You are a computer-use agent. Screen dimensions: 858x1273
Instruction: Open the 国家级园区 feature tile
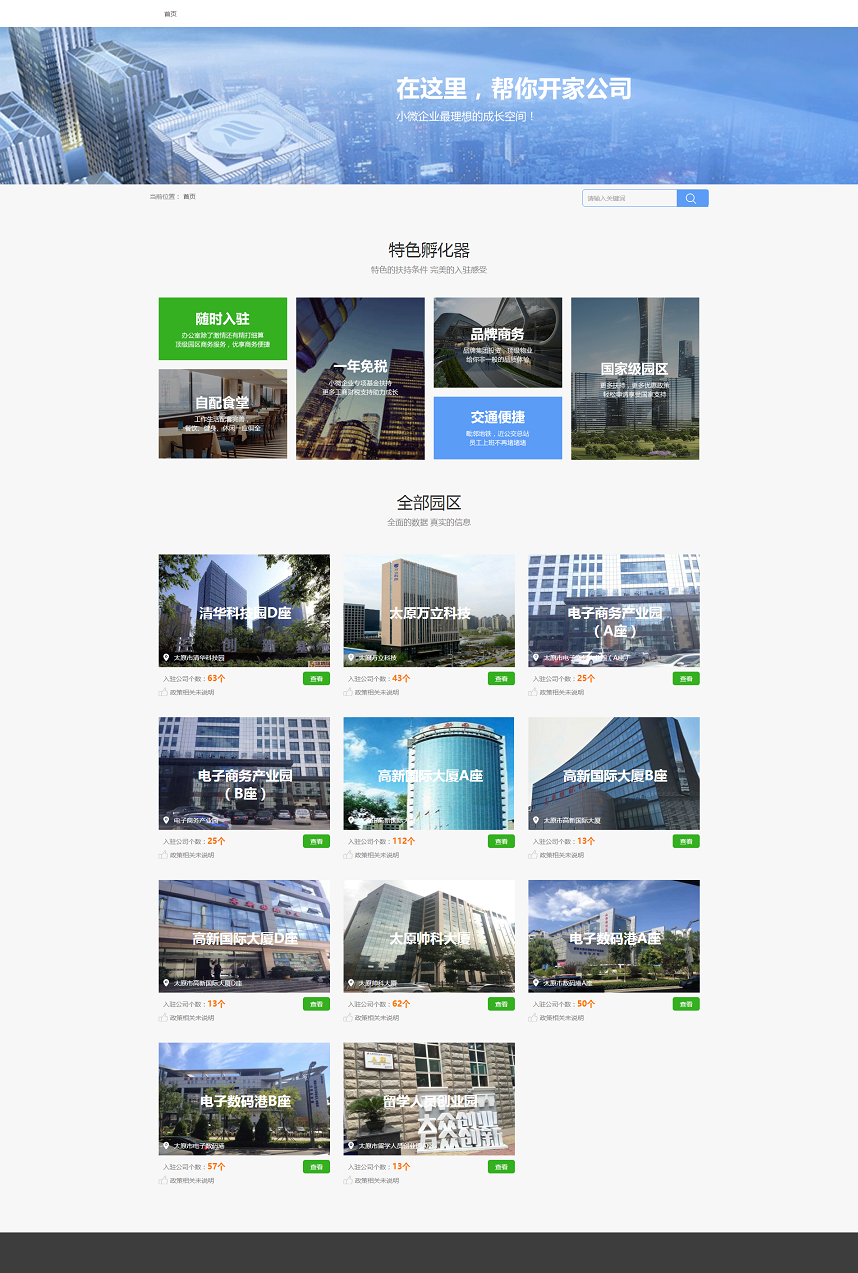(x=634, y=378)
